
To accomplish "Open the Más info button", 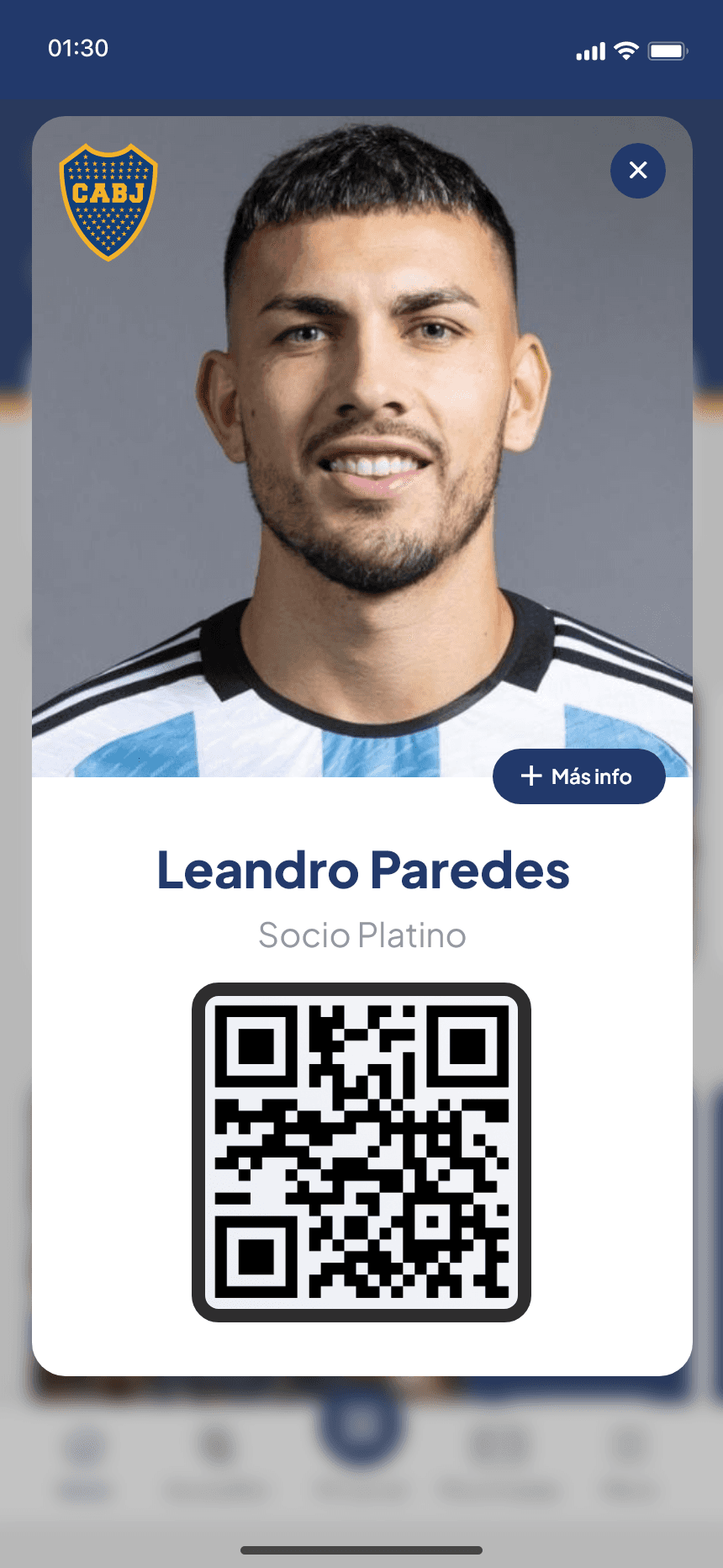I will (578, 776).
